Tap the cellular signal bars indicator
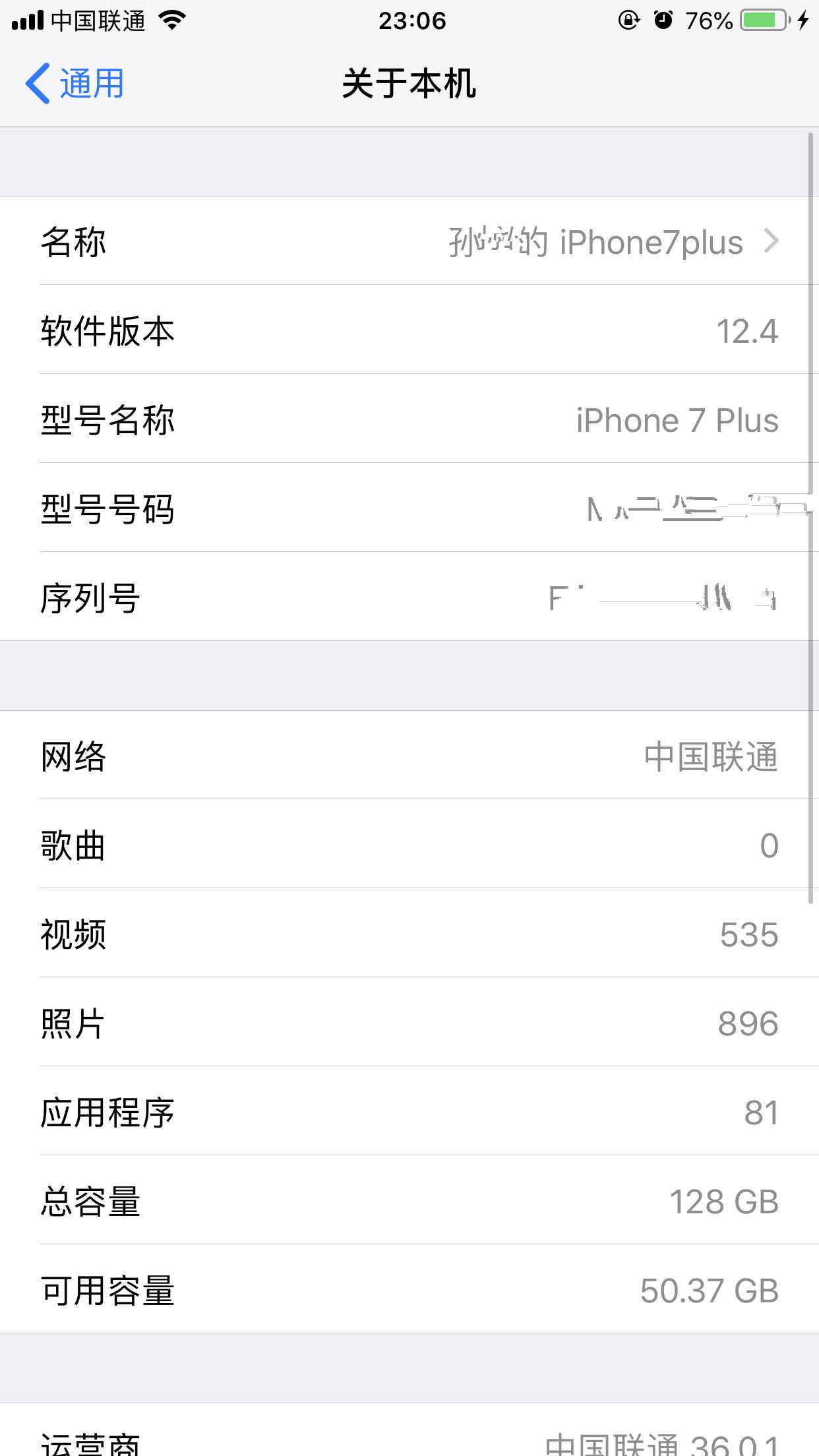This screenshot has height=1456, width=819. click(x=27, y=20)
